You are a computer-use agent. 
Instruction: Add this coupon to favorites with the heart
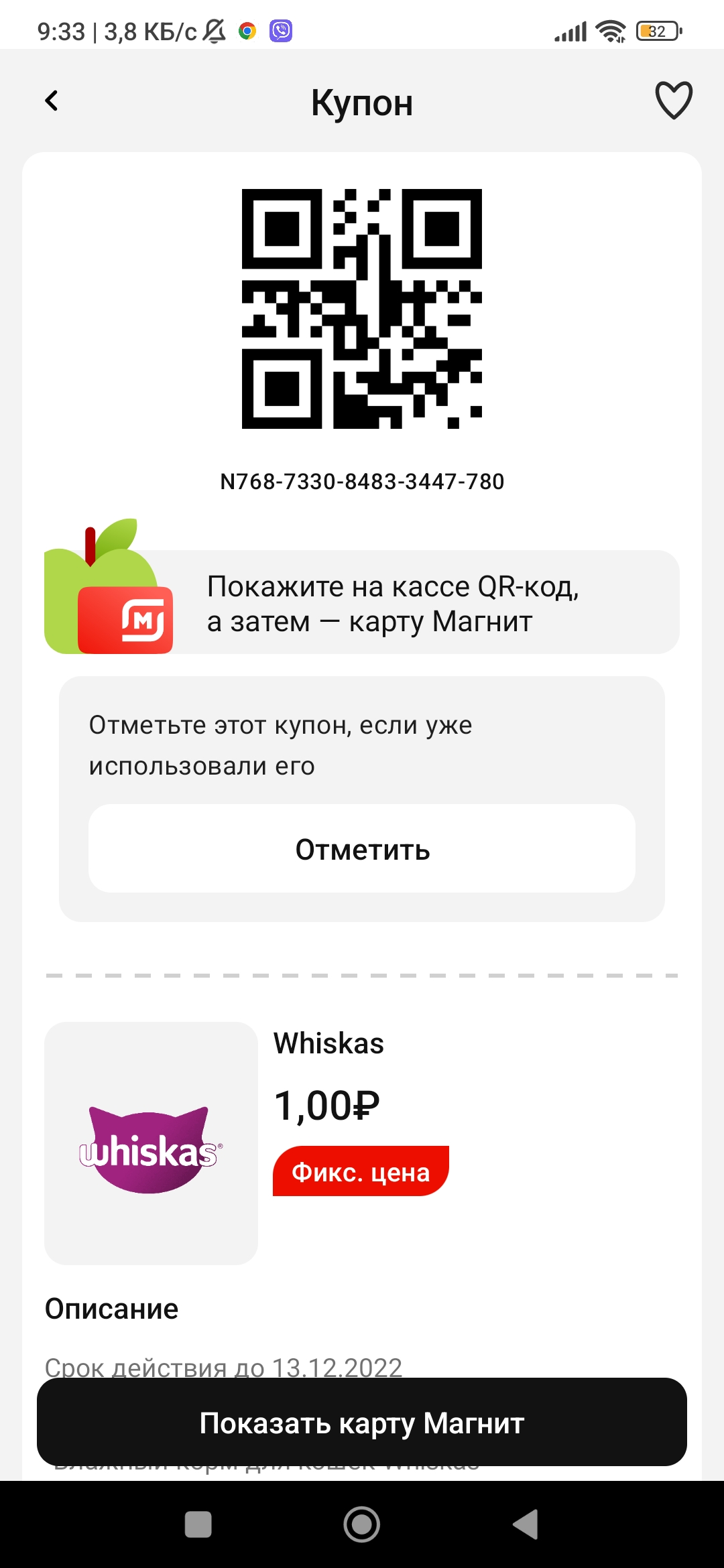(x=673, y=101)
